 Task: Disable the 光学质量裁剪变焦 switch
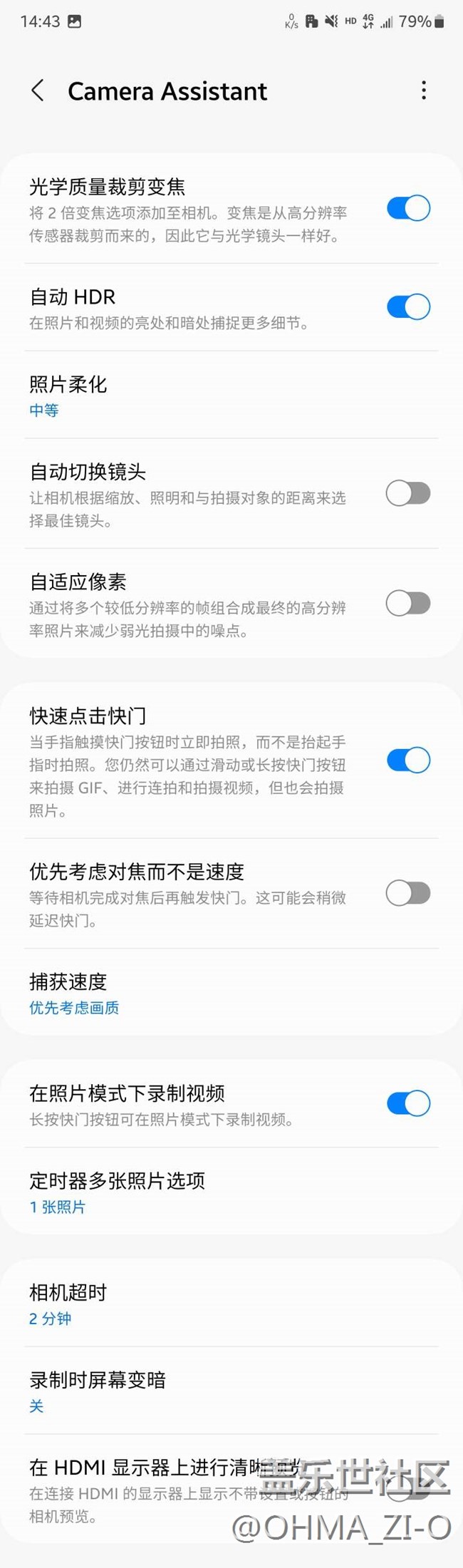point(408,209)
